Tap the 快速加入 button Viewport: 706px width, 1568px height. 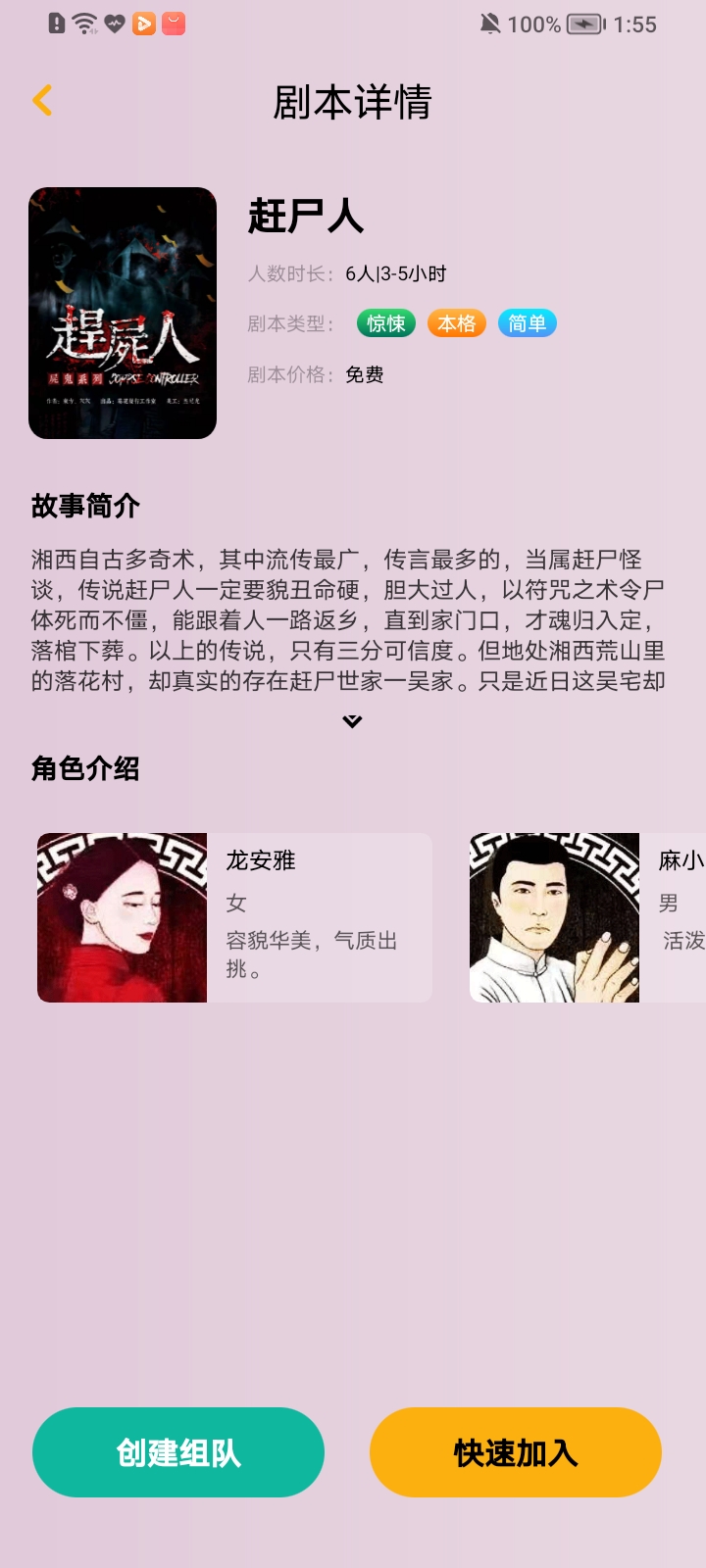tap(515, 1452)
